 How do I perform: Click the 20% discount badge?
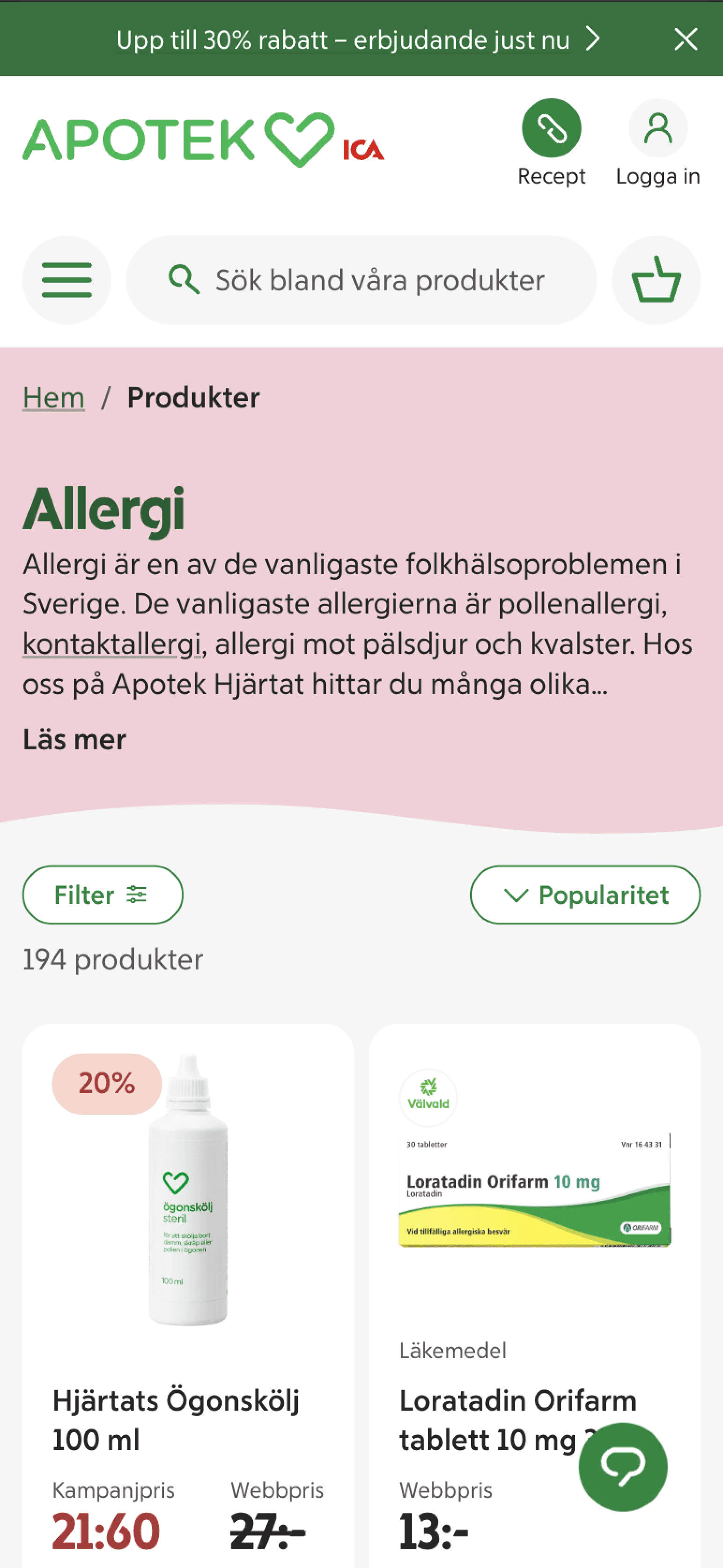pos(106,1083)
